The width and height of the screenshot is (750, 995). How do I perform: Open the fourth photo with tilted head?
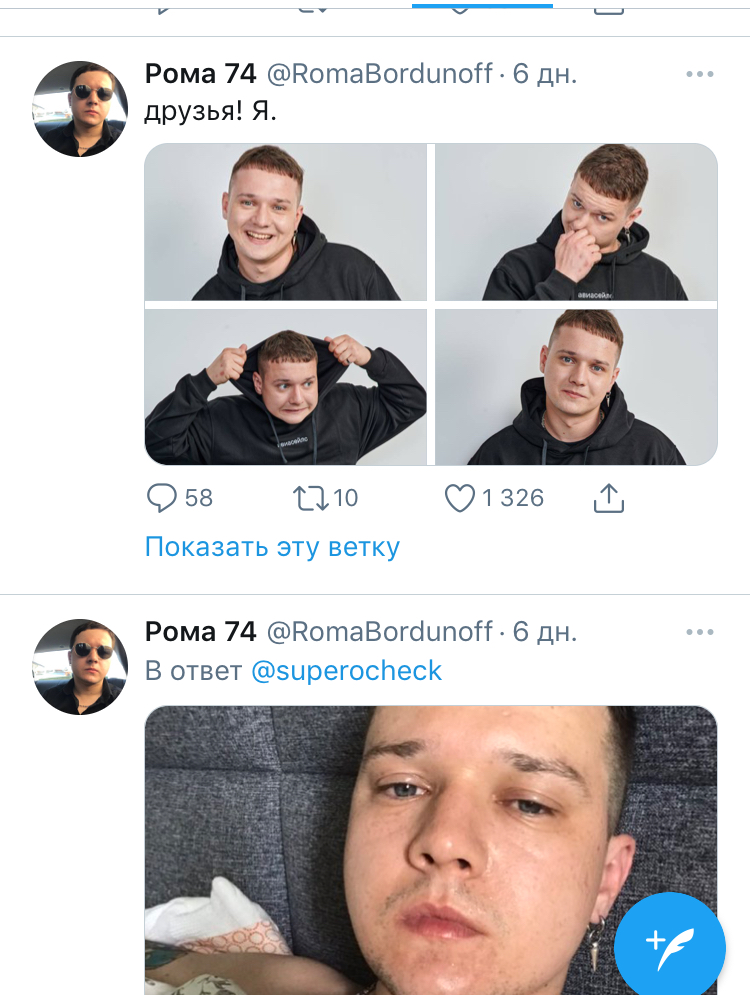[x=576, y=387]
